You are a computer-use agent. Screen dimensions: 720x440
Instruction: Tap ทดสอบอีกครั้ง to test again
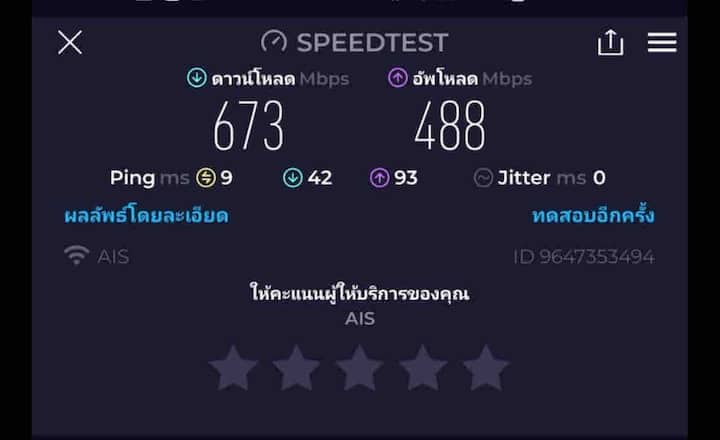tap(593, 215)
